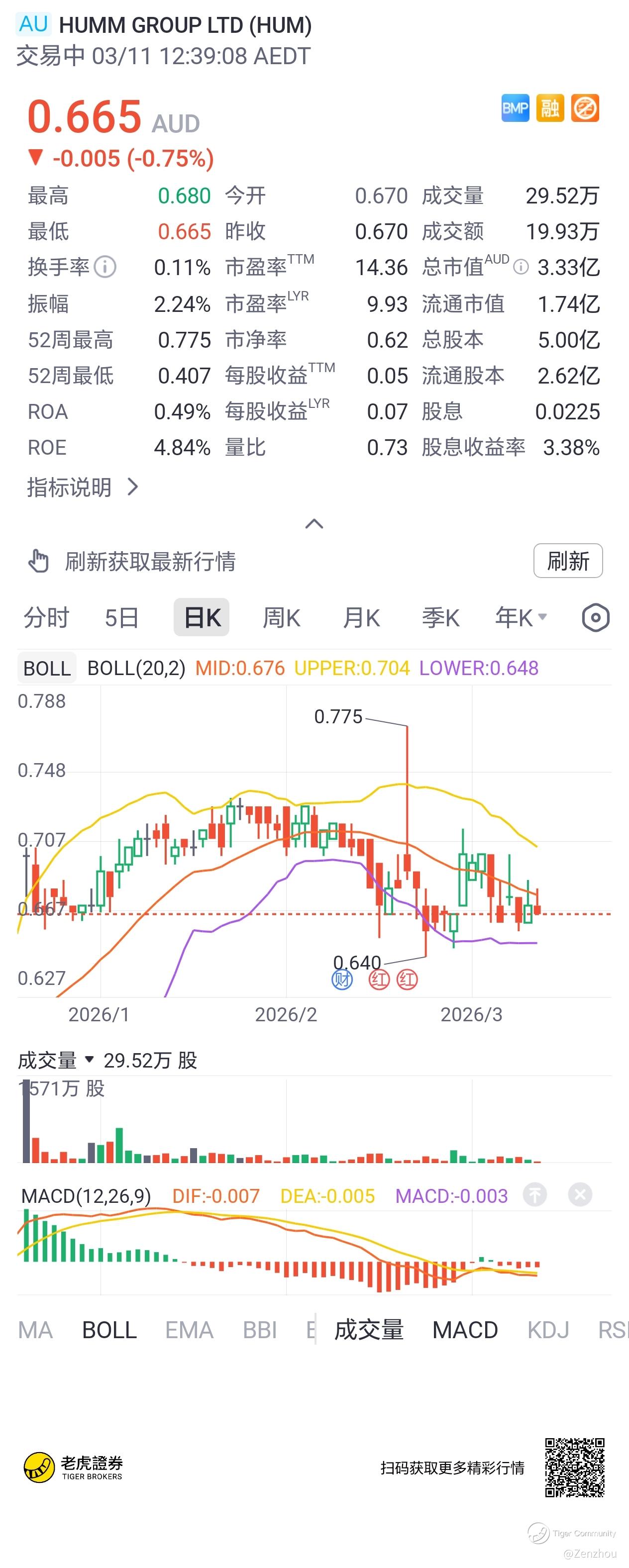Select the MA main indicator

point(35,1330)
